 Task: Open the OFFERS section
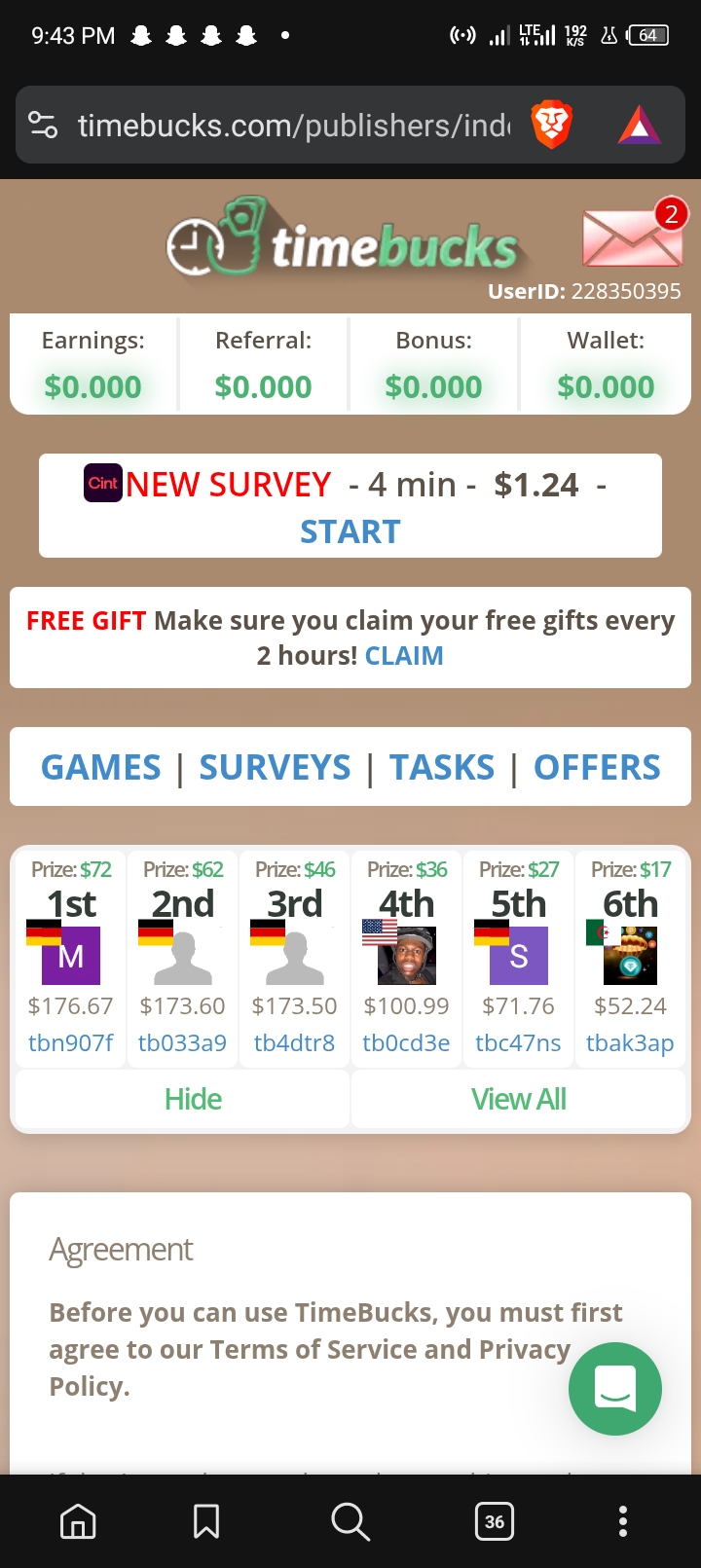(597, 768)
